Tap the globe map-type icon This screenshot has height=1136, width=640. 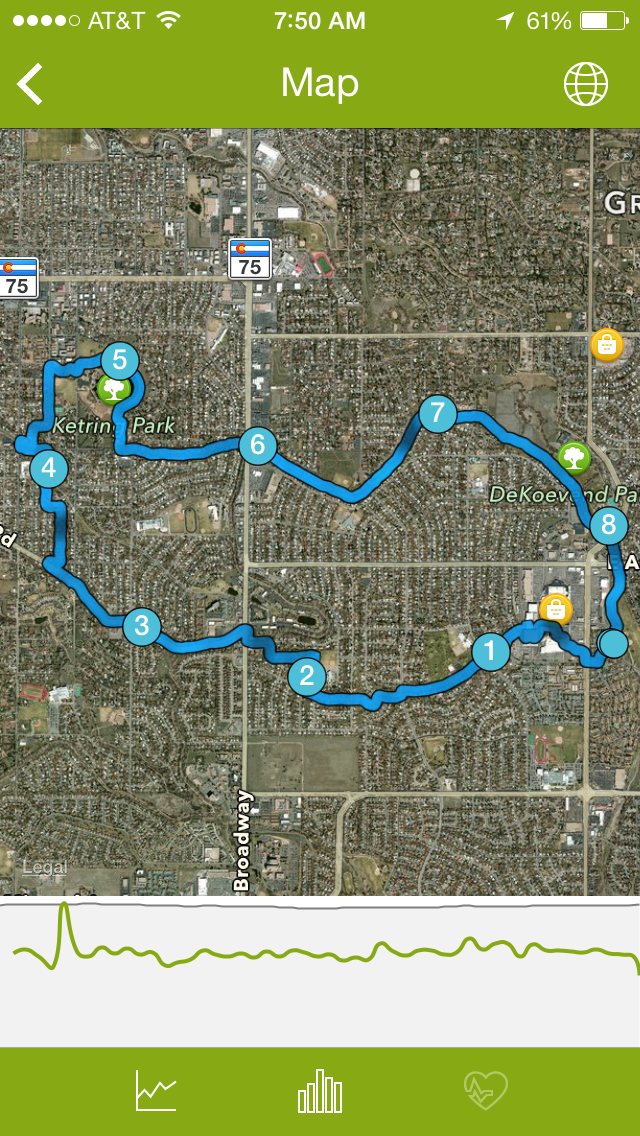point(586,84)
